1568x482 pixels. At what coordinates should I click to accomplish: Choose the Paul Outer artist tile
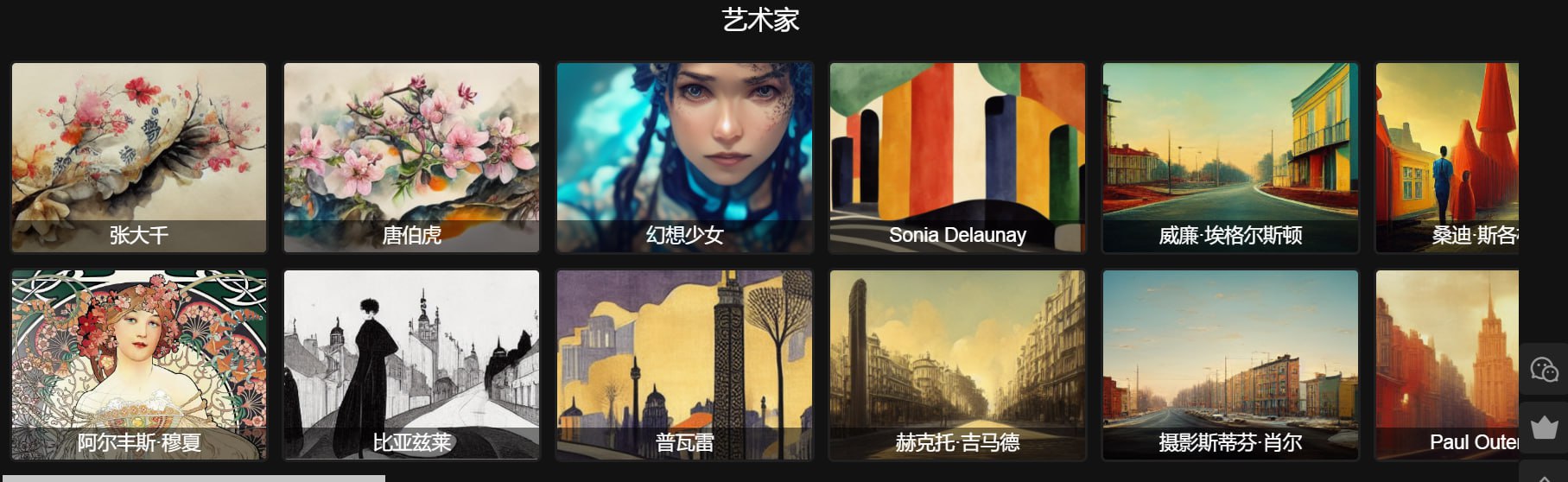pyautogui.click(x=1447, y=365)
